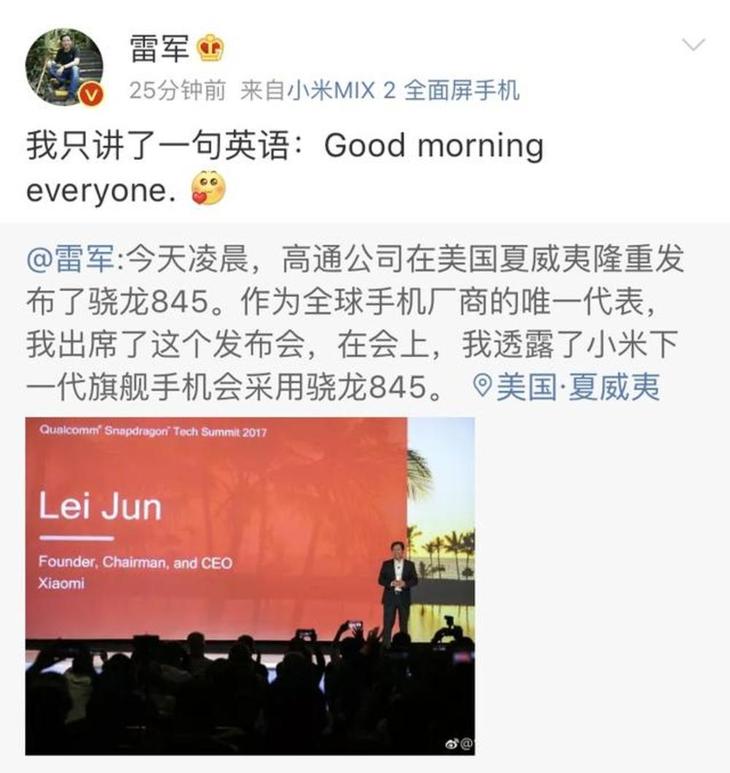Open 雷军's profile avatar
730x773 pixels.
(x=64, y=66)
